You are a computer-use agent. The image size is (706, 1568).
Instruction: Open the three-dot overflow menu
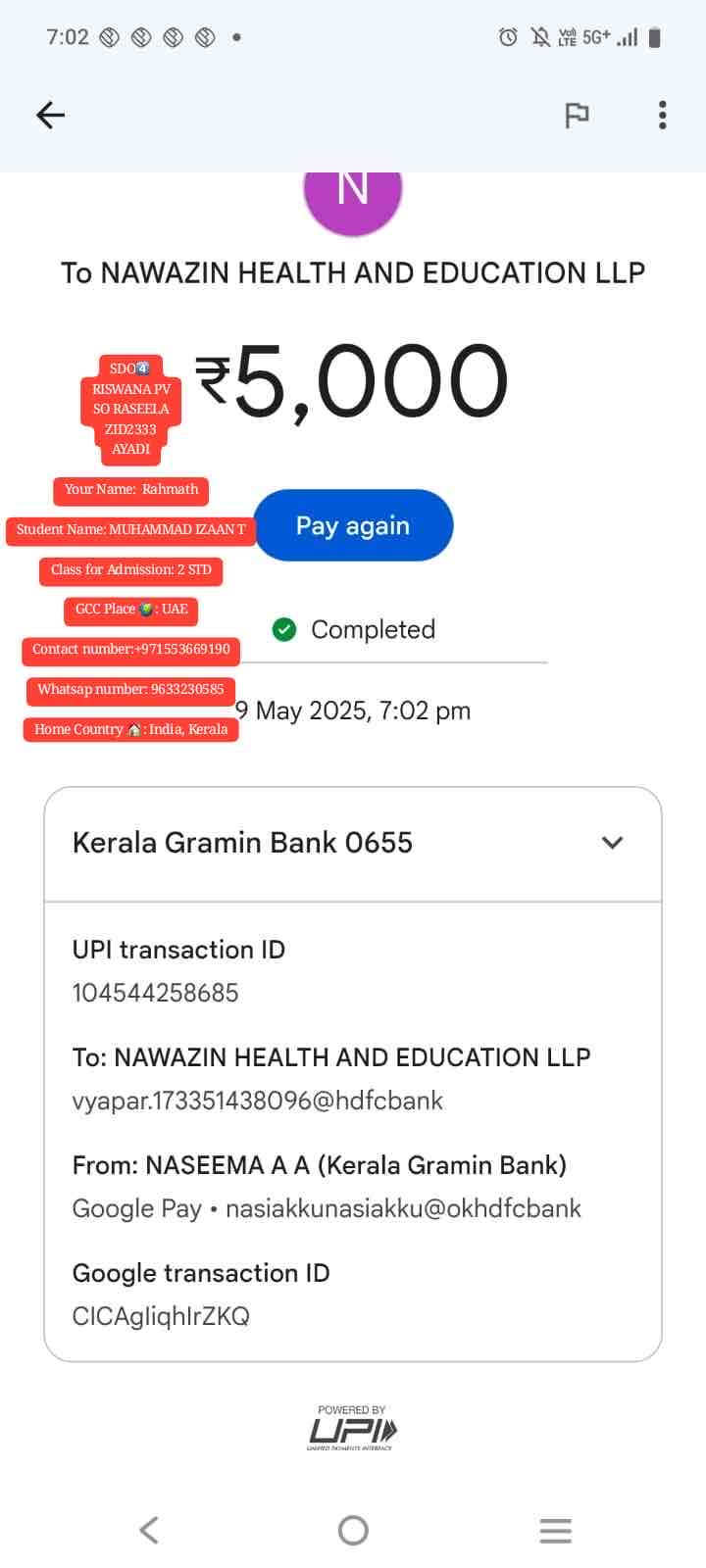663,116
